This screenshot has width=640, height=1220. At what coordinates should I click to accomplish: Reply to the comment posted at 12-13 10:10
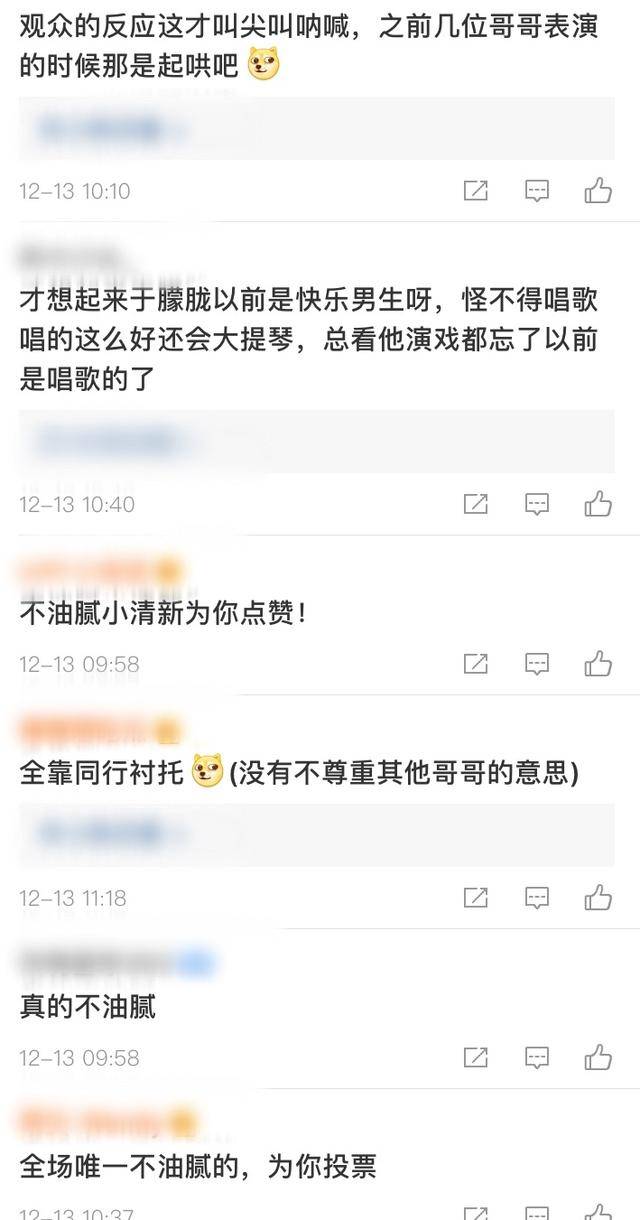(537, 190)
